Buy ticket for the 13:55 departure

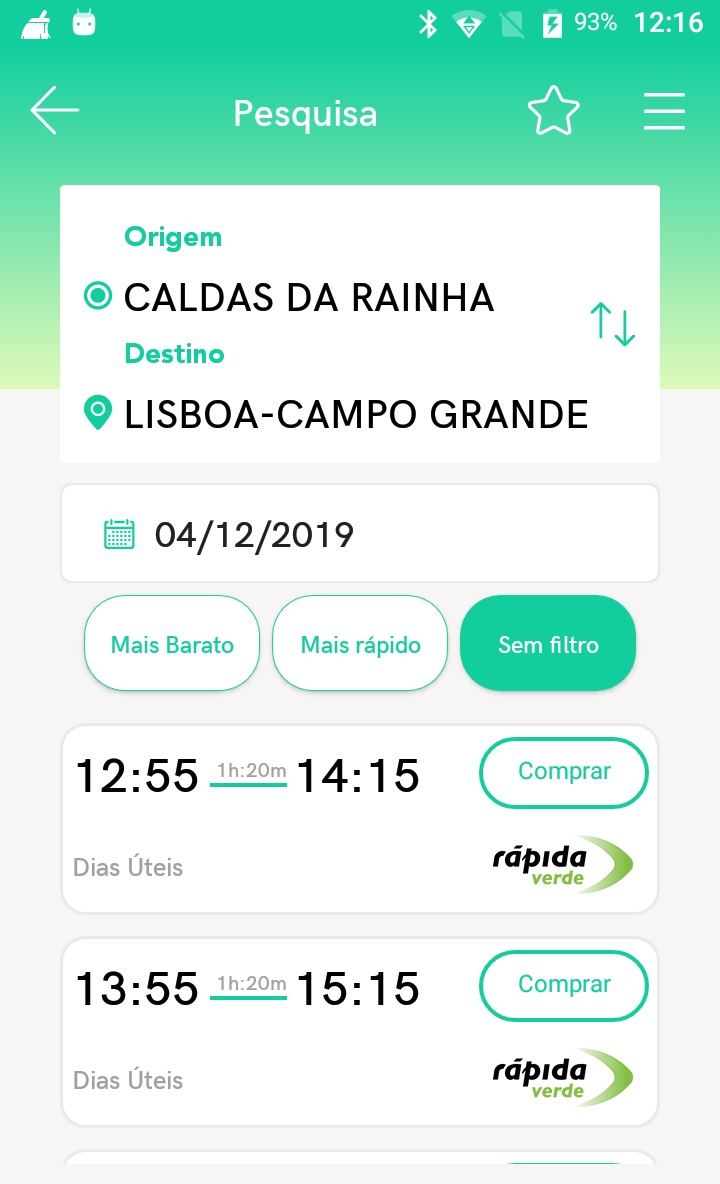(x=564, y=985)
